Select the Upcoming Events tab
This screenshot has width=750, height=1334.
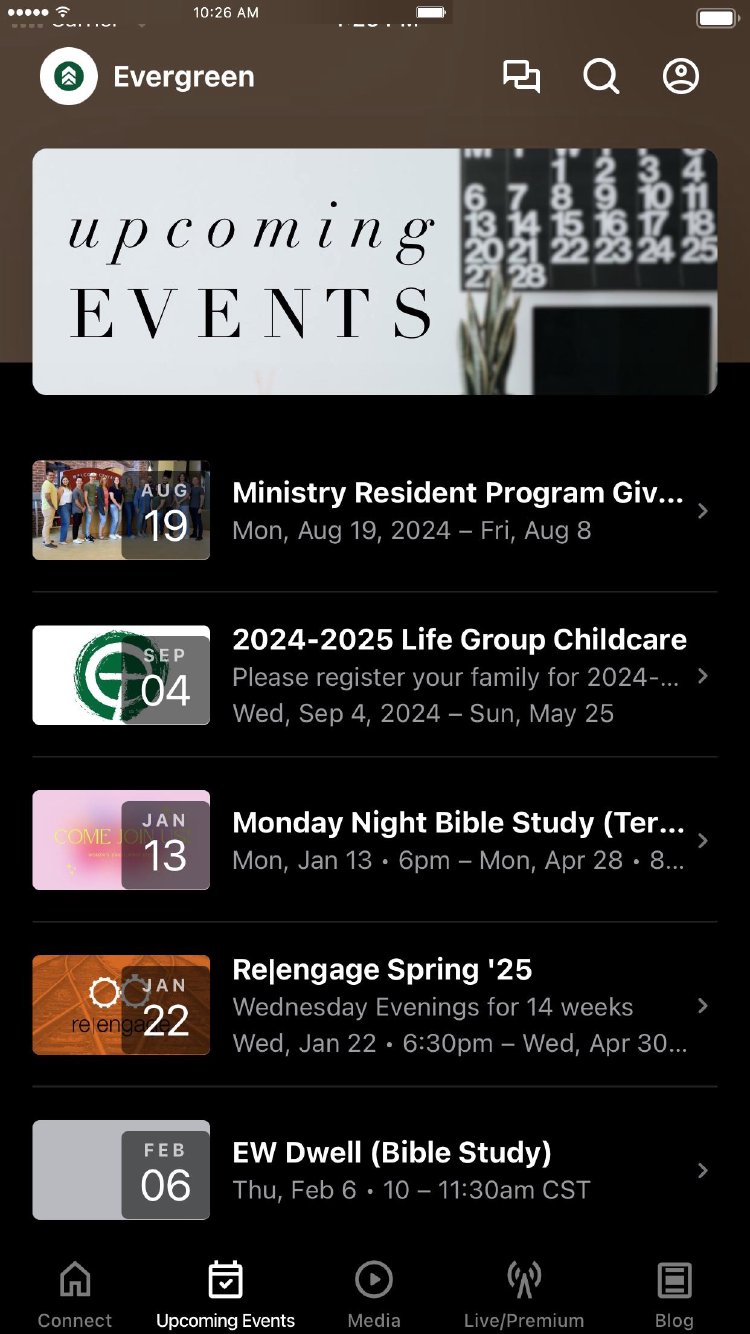click(x=225, y=1294)
